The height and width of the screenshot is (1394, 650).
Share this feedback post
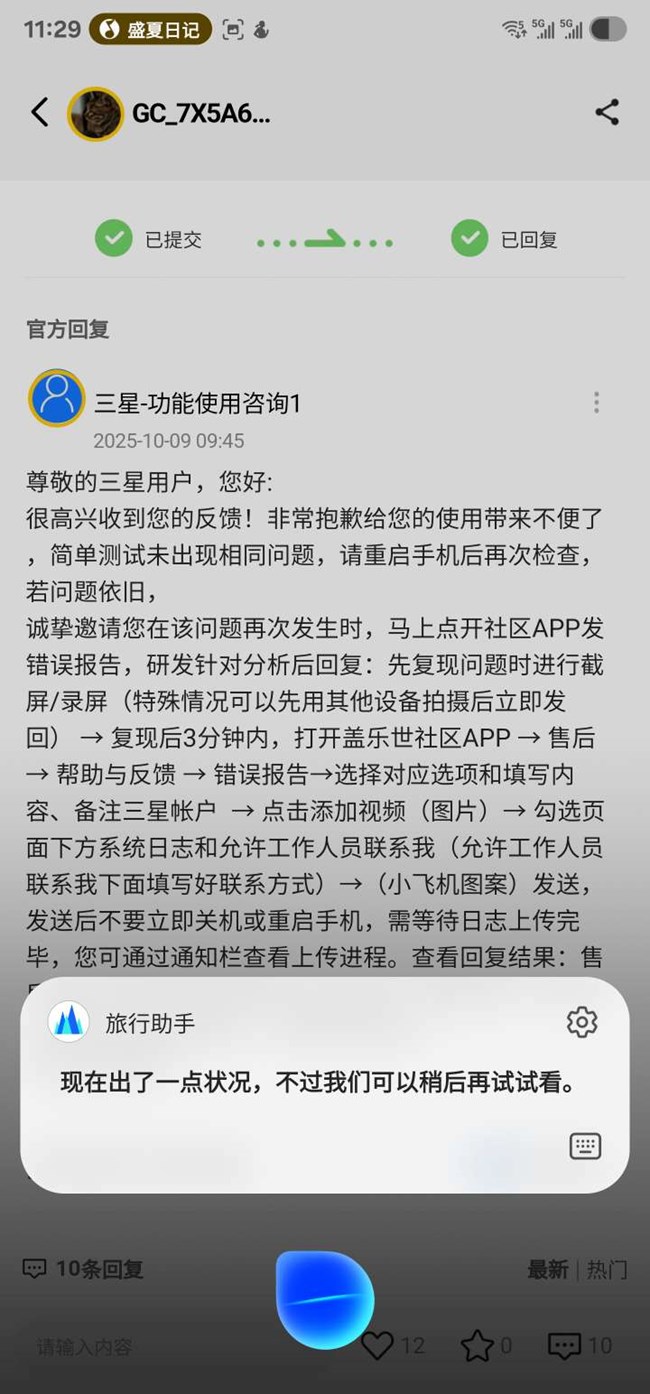(607, 112)
